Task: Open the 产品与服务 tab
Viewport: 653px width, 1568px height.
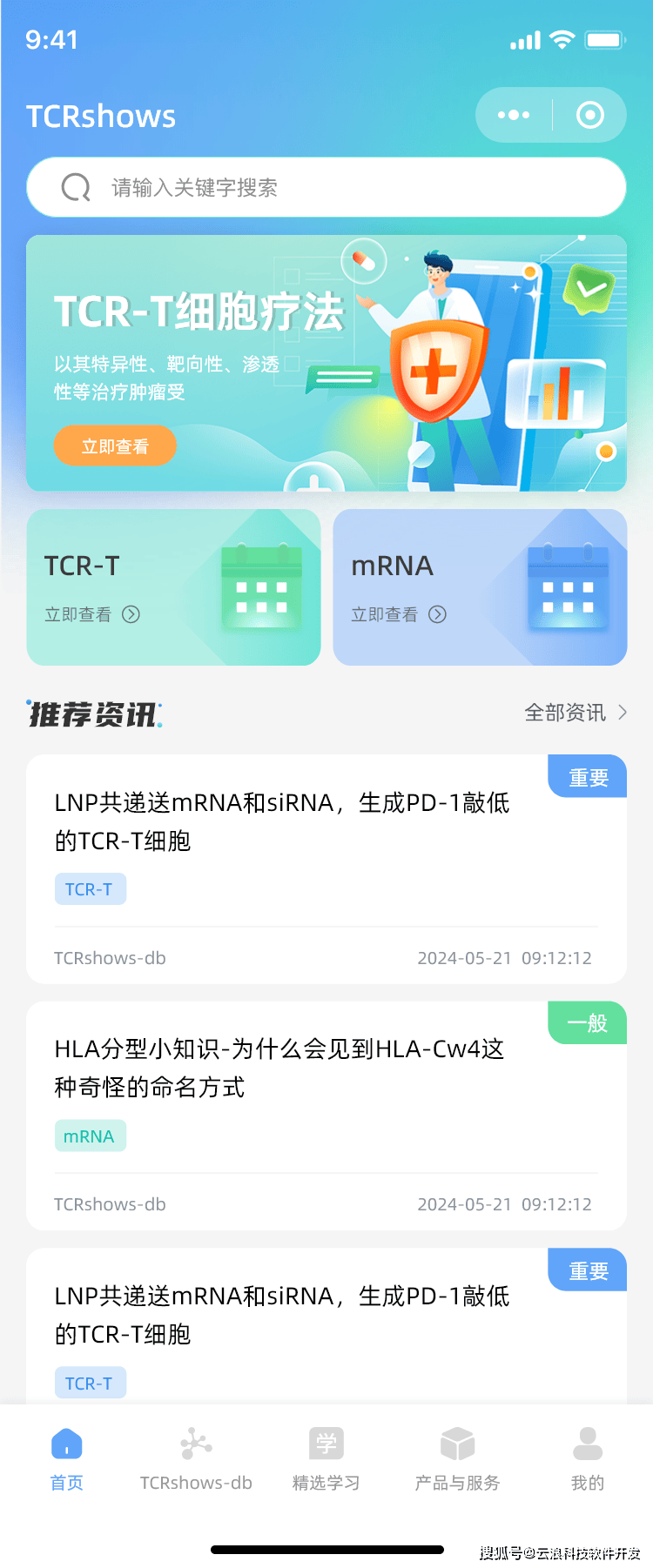Action: click(x=457, y=1458)
